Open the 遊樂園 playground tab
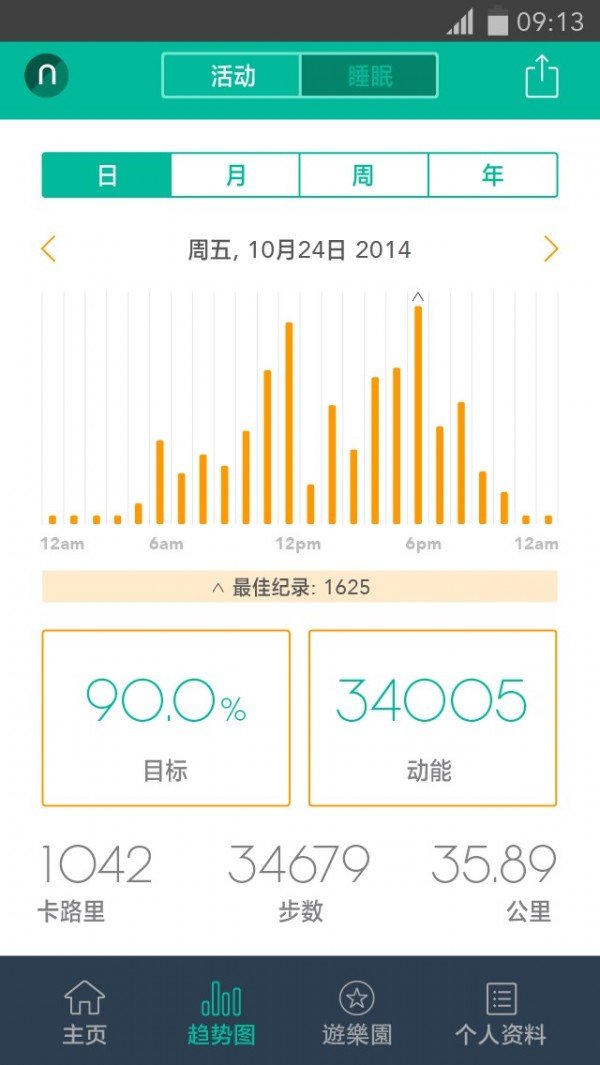600x1065 pixels. (357, 1012)
